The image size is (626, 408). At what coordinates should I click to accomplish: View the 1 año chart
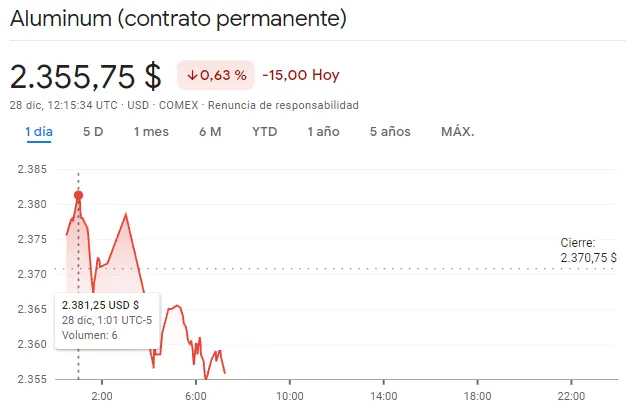[x=324, y=132]
